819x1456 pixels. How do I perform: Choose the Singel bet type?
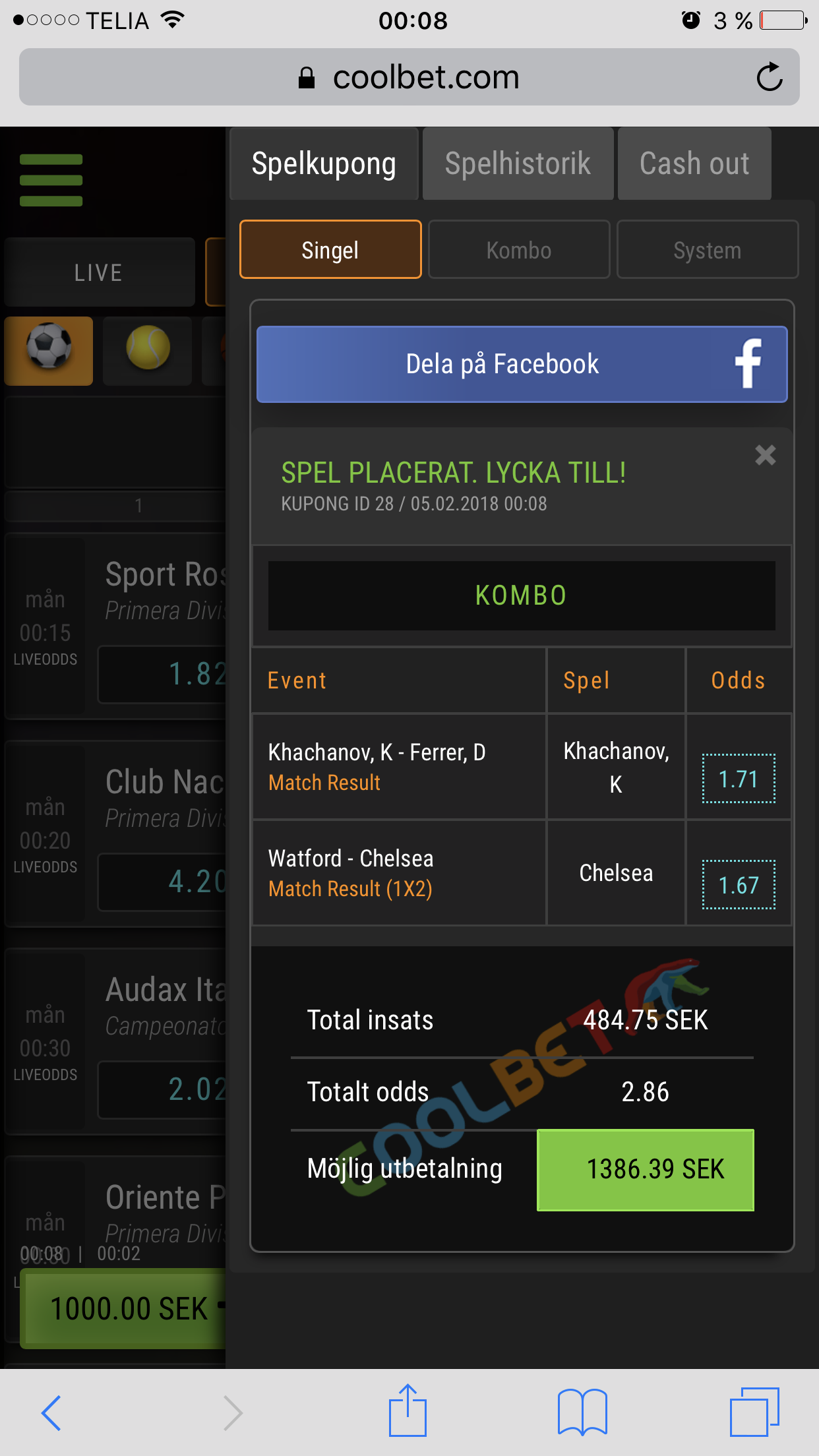330,250
